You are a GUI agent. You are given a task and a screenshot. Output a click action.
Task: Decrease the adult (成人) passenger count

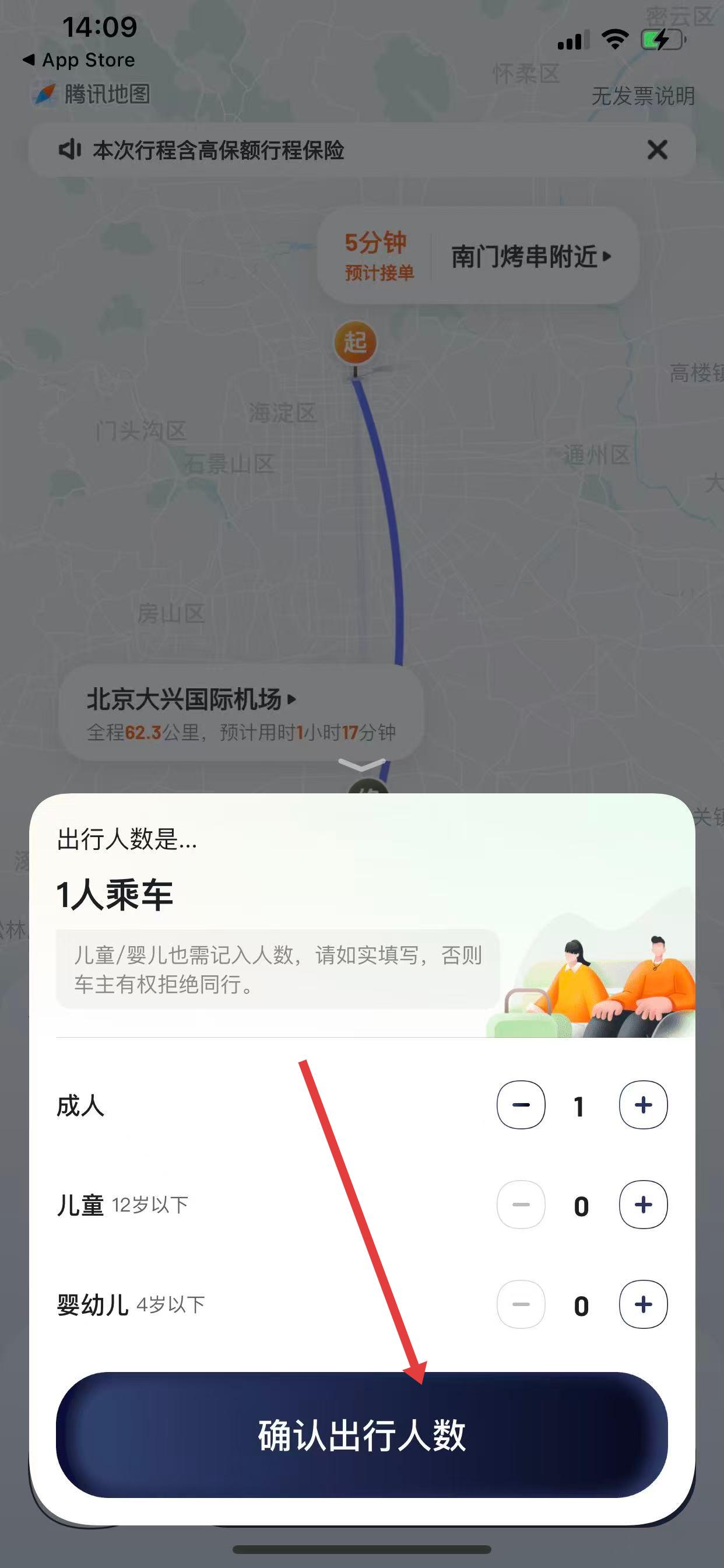click(521, 1105)
